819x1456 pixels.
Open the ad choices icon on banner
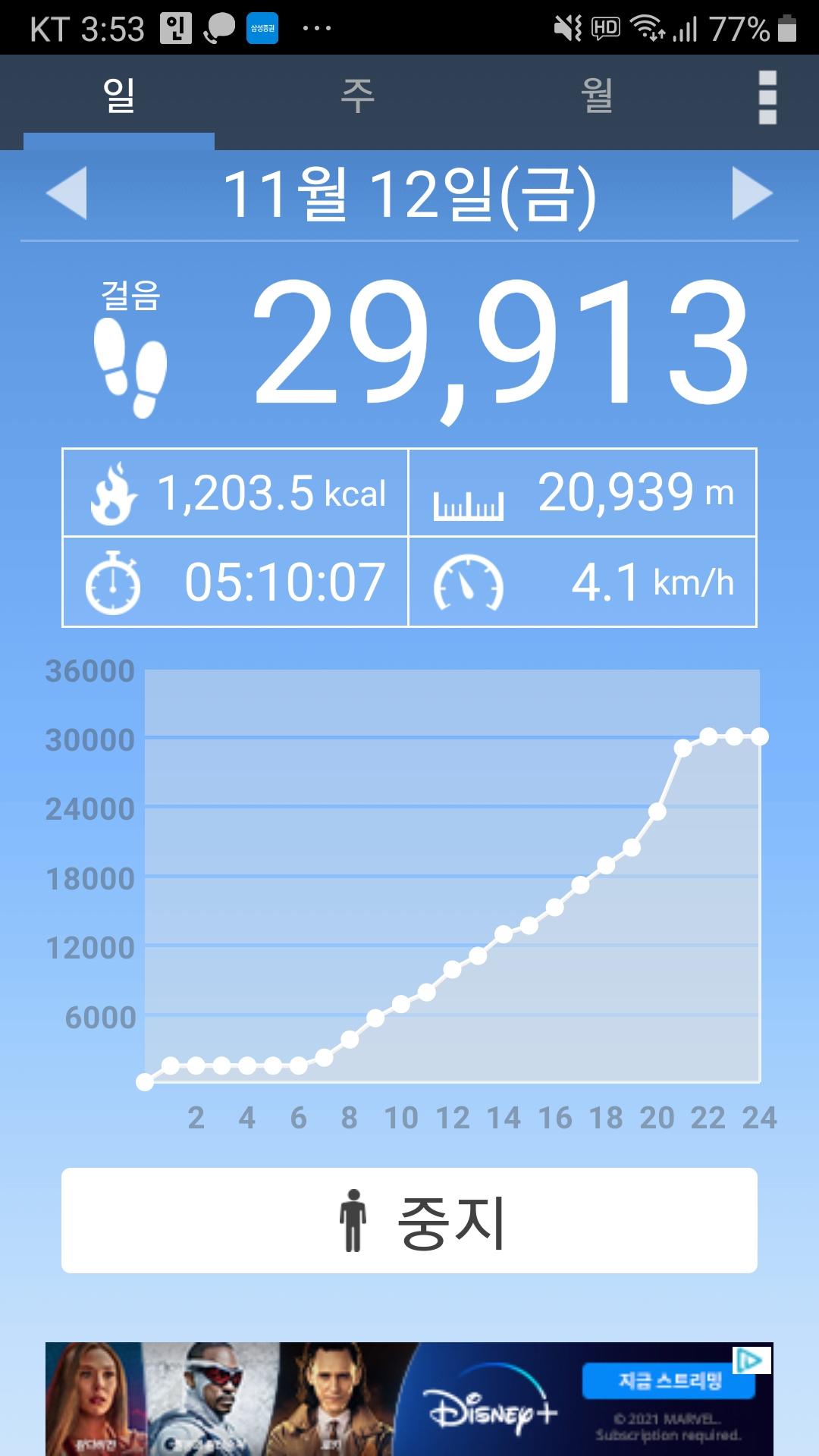pyautogui.click(x=752, y=1360)
